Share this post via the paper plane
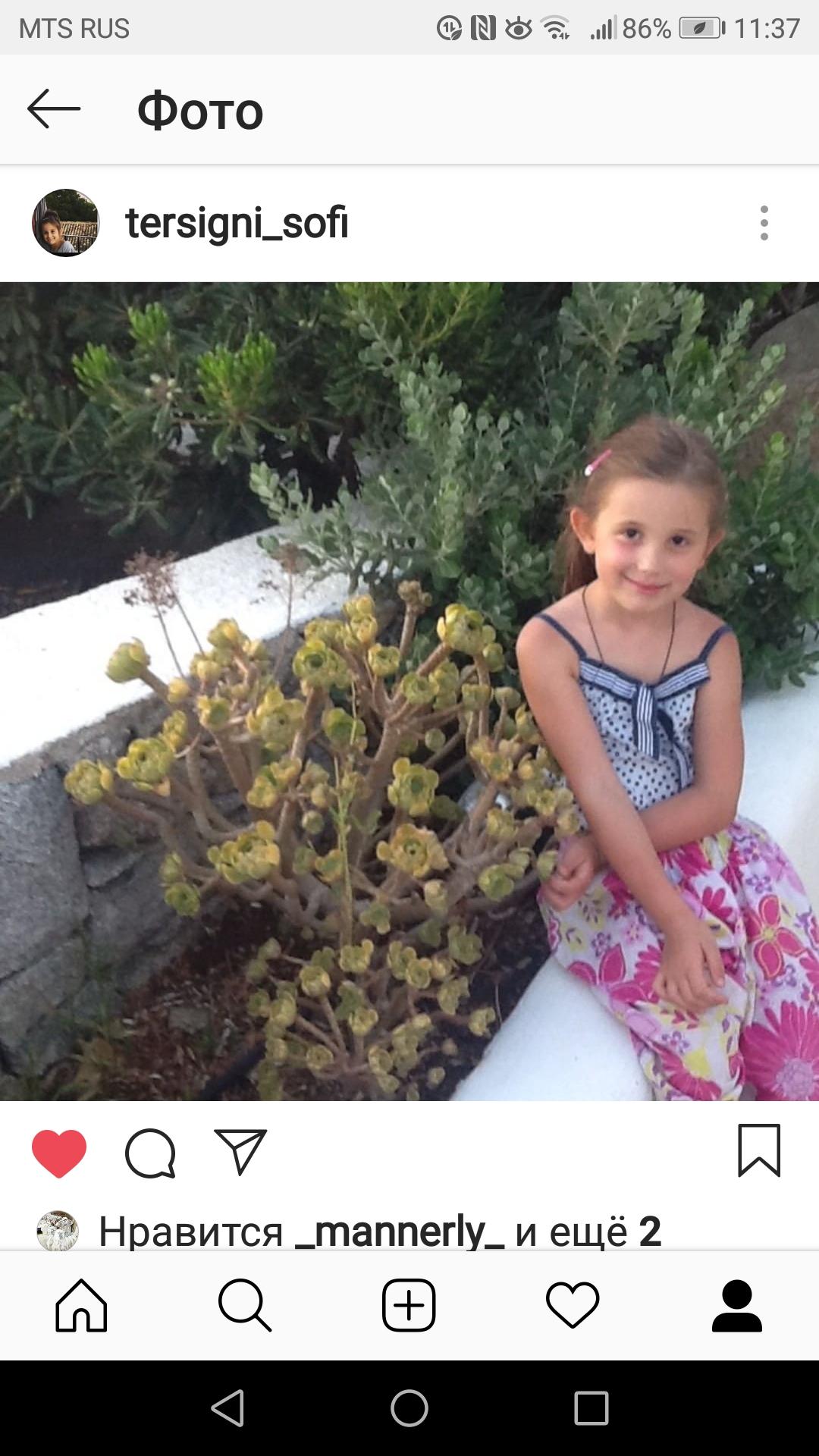Screen dimensions: 819x1456 (240, 1152)
